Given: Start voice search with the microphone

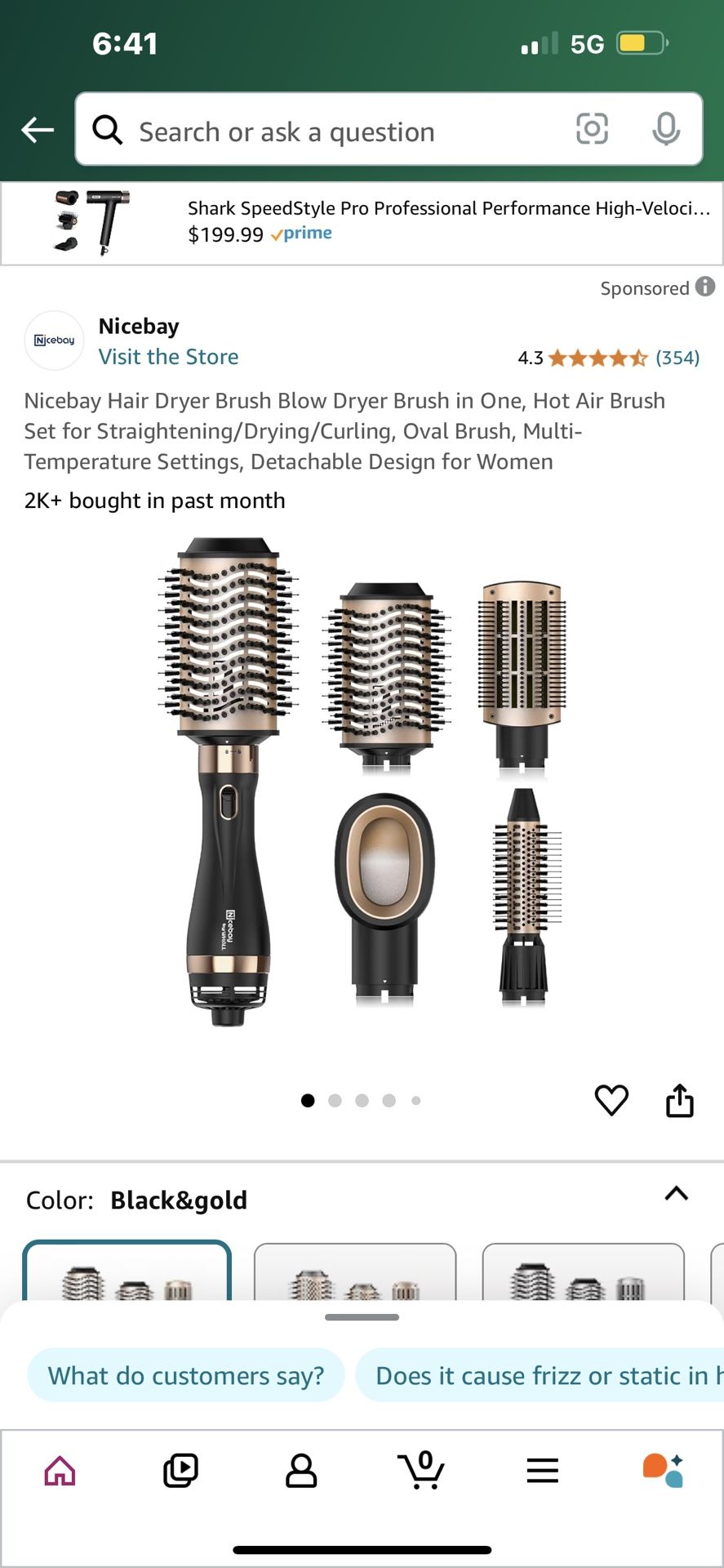Looking at the screenshot, I should click(x=666, y=130).
